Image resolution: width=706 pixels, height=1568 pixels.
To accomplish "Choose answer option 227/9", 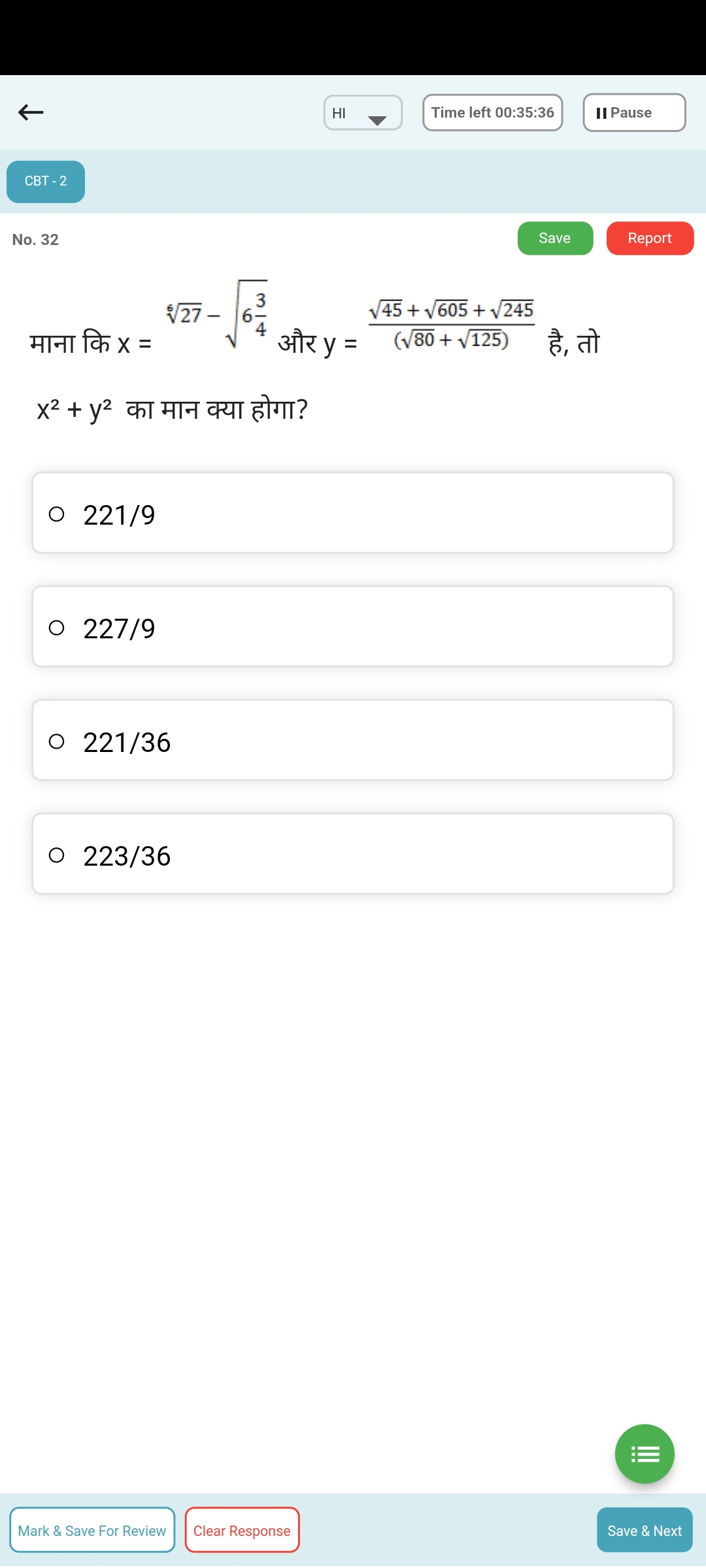I will point(353,627).
